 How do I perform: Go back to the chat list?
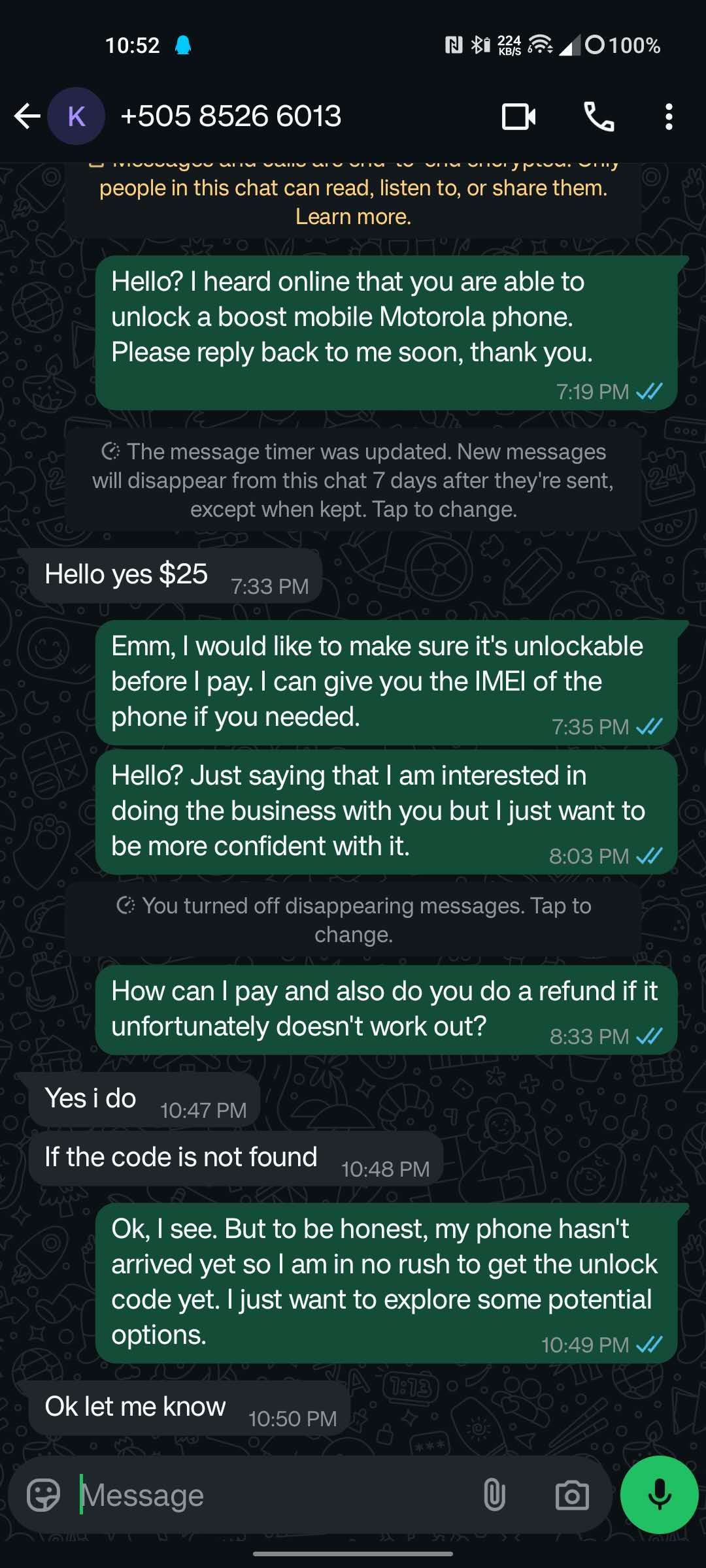coord(27,116)
